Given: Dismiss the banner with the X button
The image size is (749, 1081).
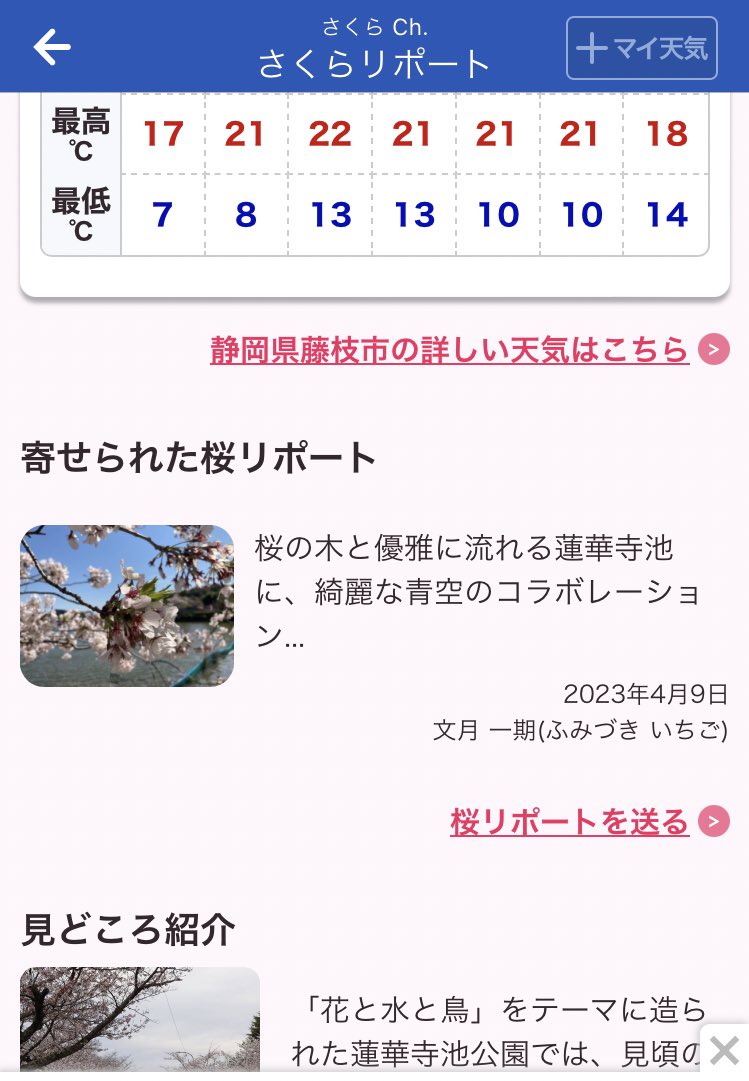Looking at the screenshot, I should pos(724,1051).
